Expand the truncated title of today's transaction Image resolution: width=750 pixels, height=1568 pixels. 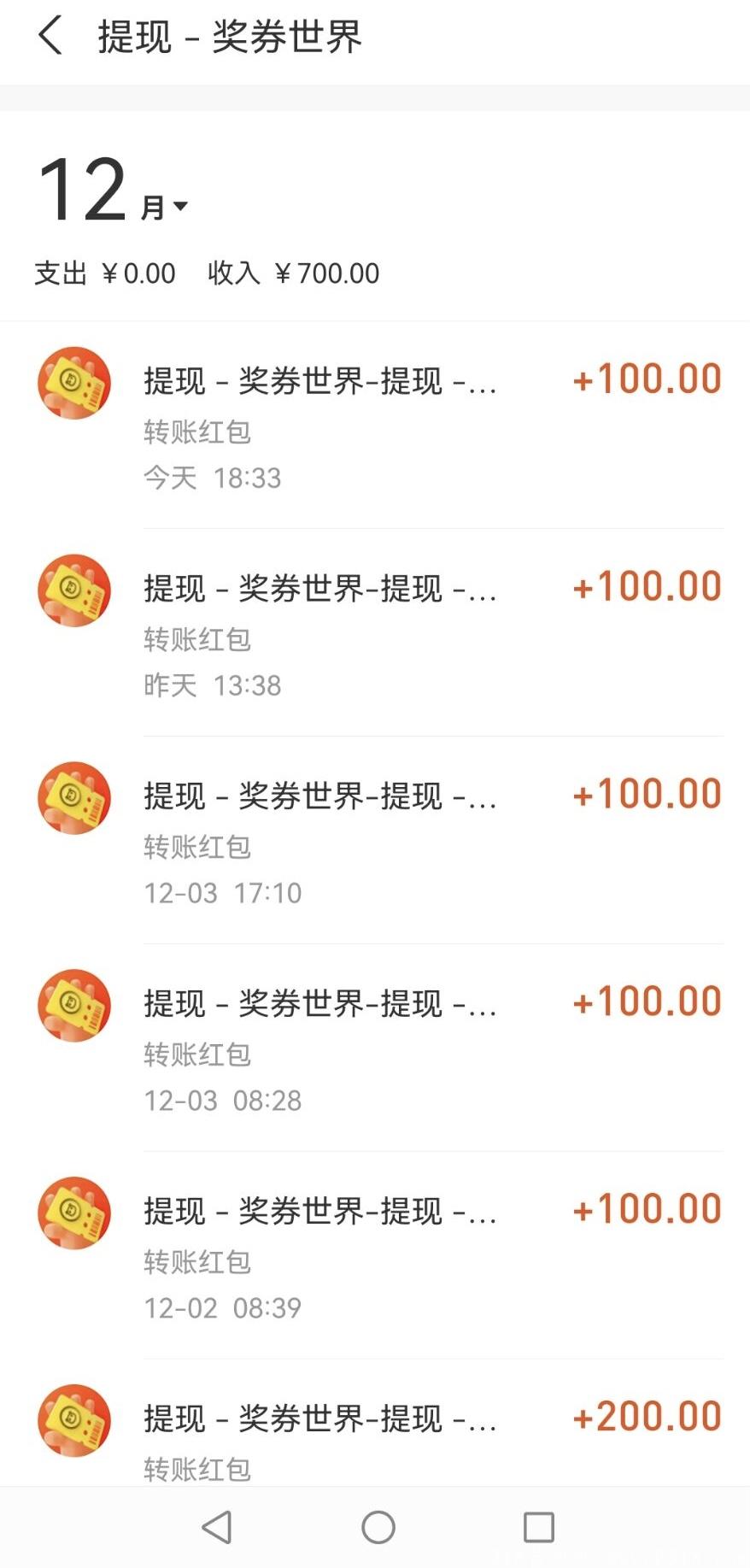(320, 382)
